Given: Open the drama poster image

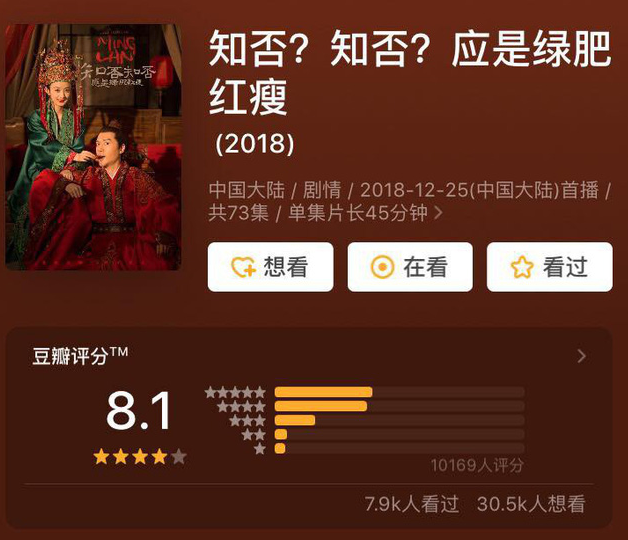Looking at the screenshot, I should (93, 147).
